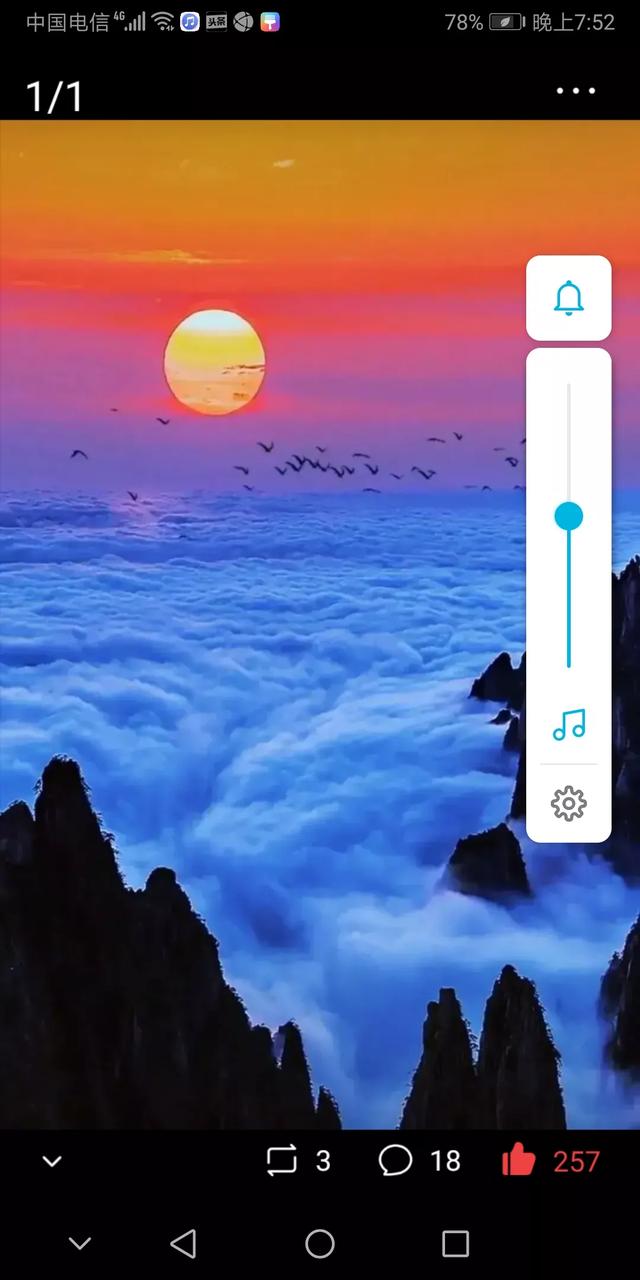Open the three-dot overflow menu
This screenshot has height=1280, width=640.
(x=576, y=91)
